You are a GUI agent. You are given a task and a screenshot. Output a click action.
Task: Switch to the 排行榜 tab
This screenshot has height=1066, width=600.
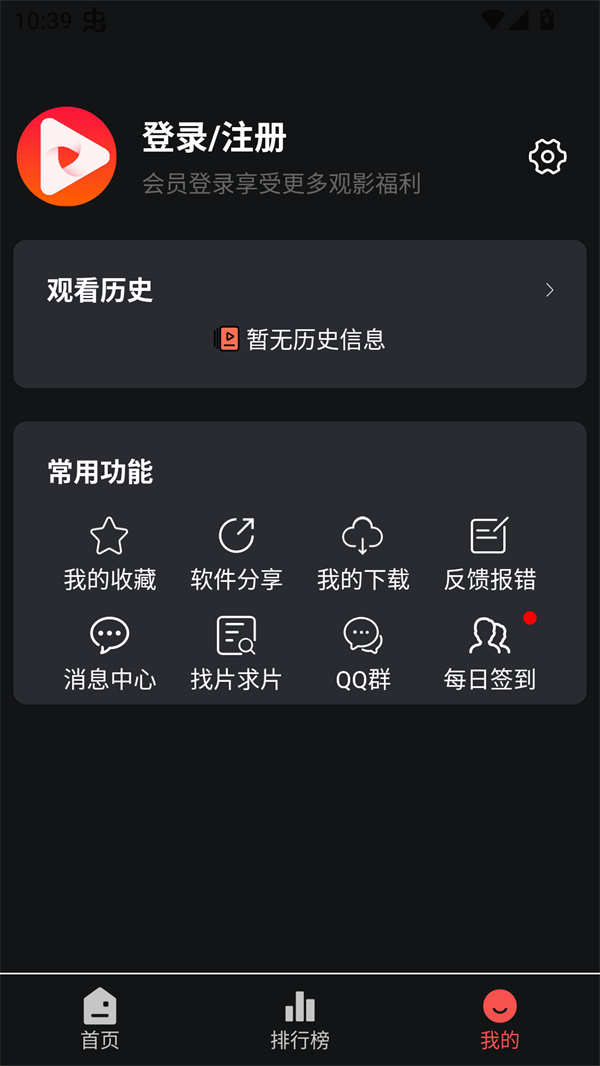coord(300,1019)
